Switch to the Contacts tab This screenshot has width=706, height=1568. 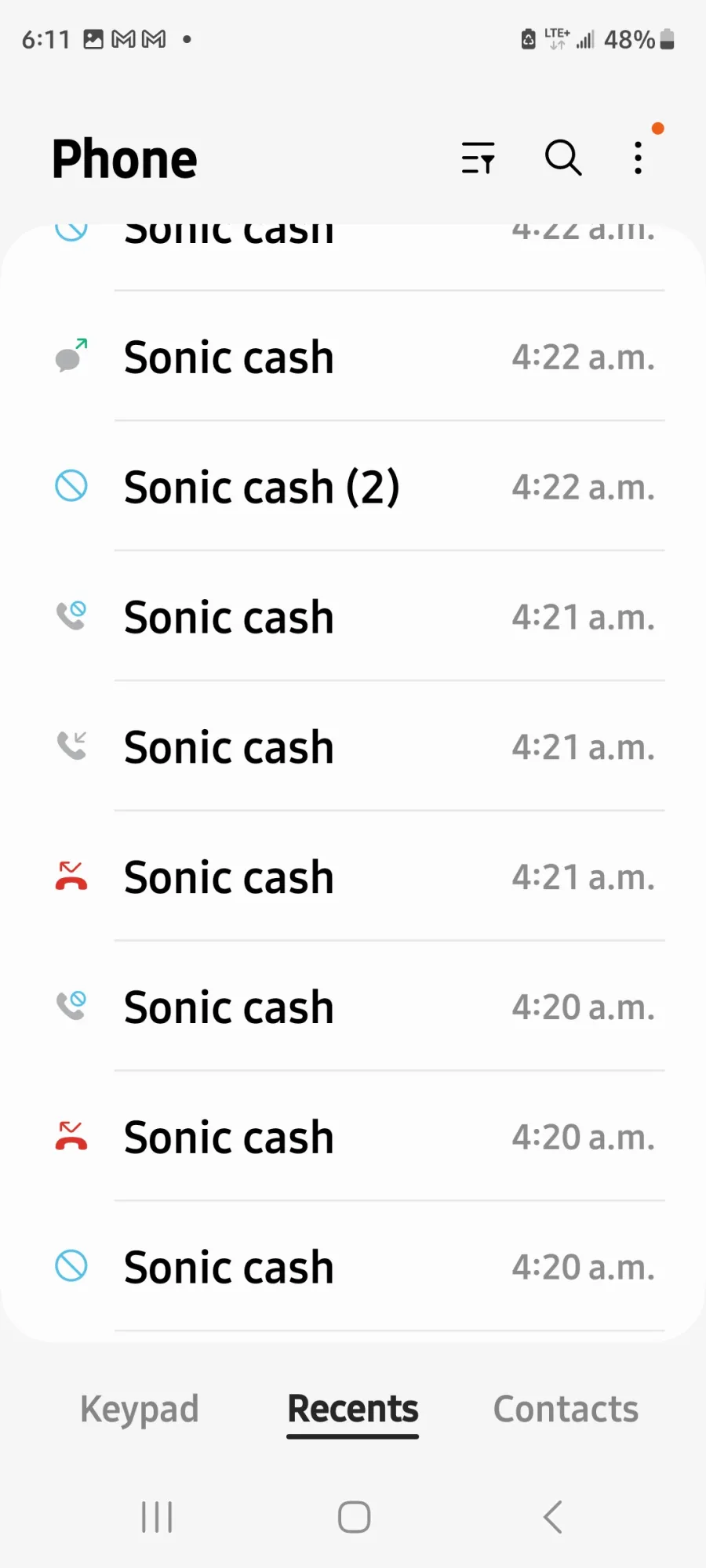(x=566, y=1409)
